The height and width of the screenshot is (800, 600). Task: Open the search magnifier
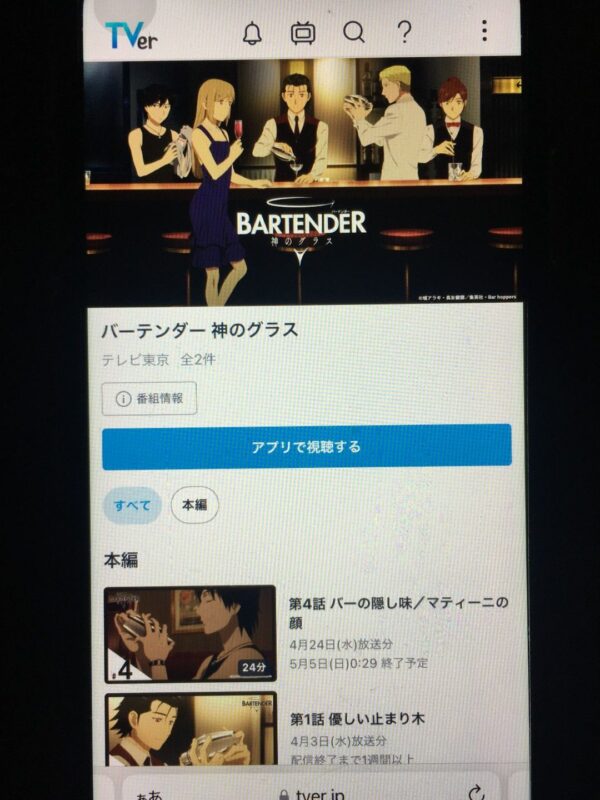click(353, 33)
